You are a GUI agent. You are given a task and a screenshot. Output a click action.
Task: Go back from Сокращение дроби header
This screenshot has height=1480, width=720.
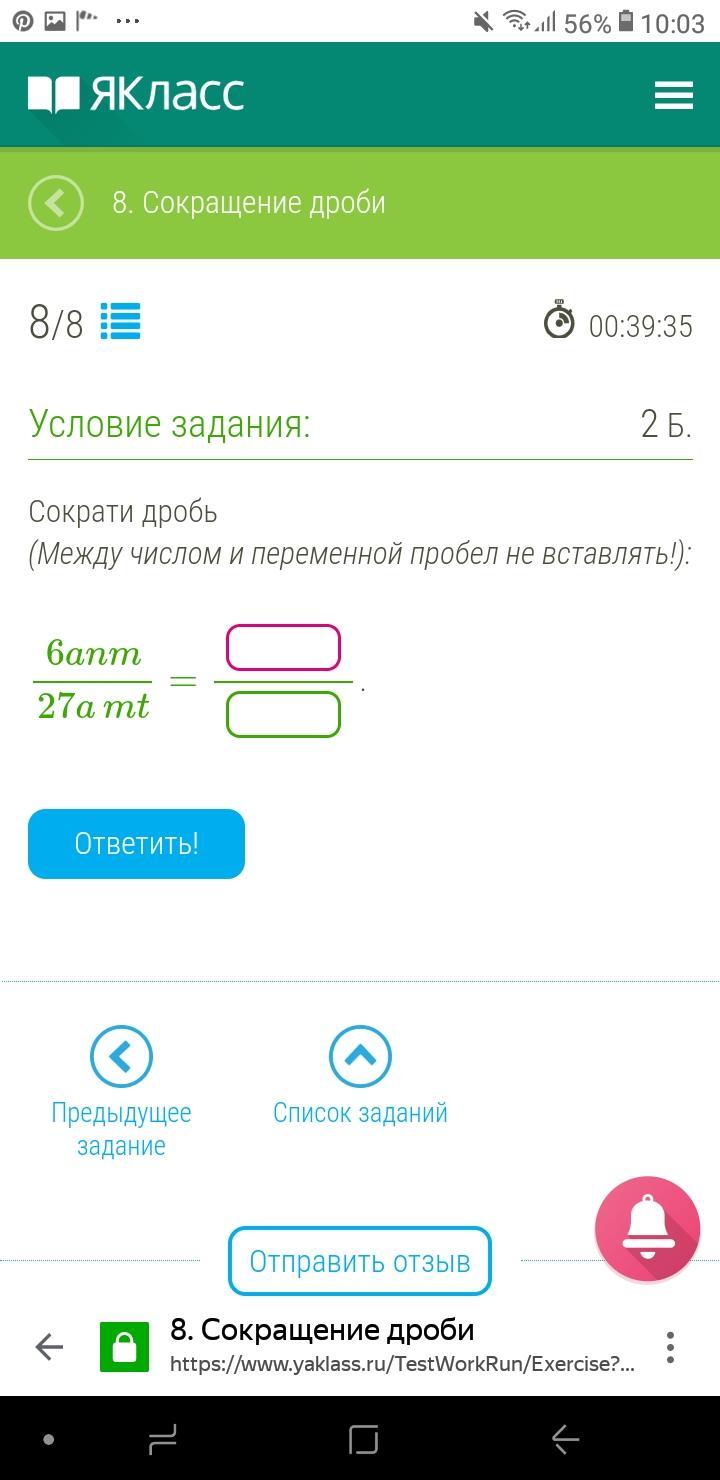point(56,203)
